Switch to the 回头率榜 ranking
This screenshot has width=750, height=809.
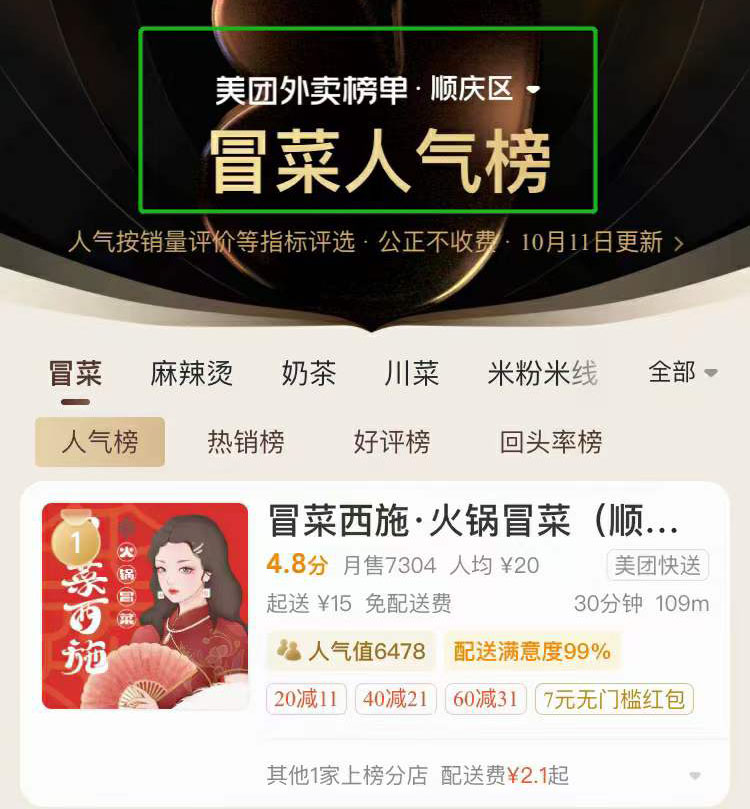551,442
